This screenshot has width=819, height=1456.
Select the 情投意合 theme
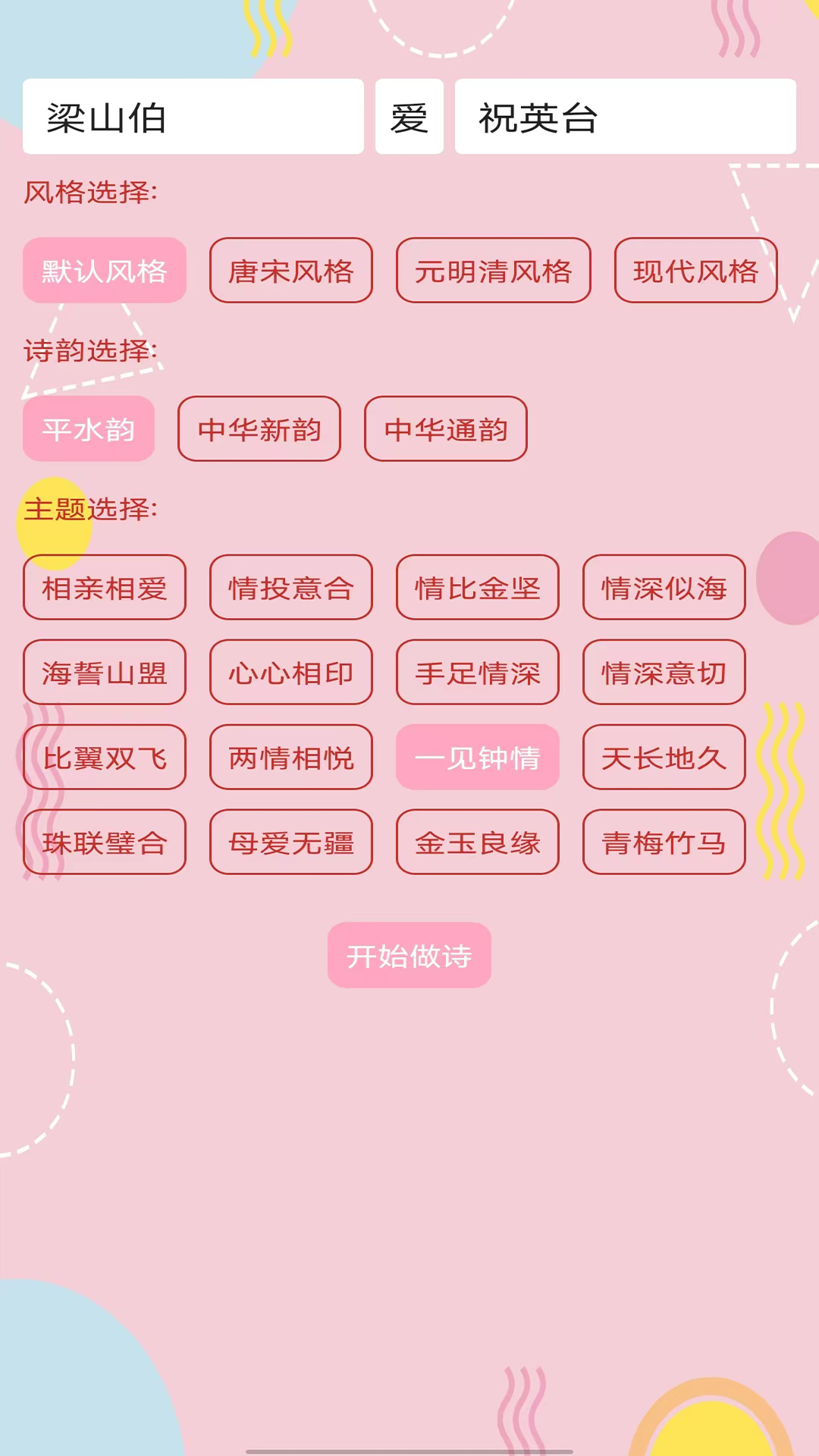(x=291, y=588)
